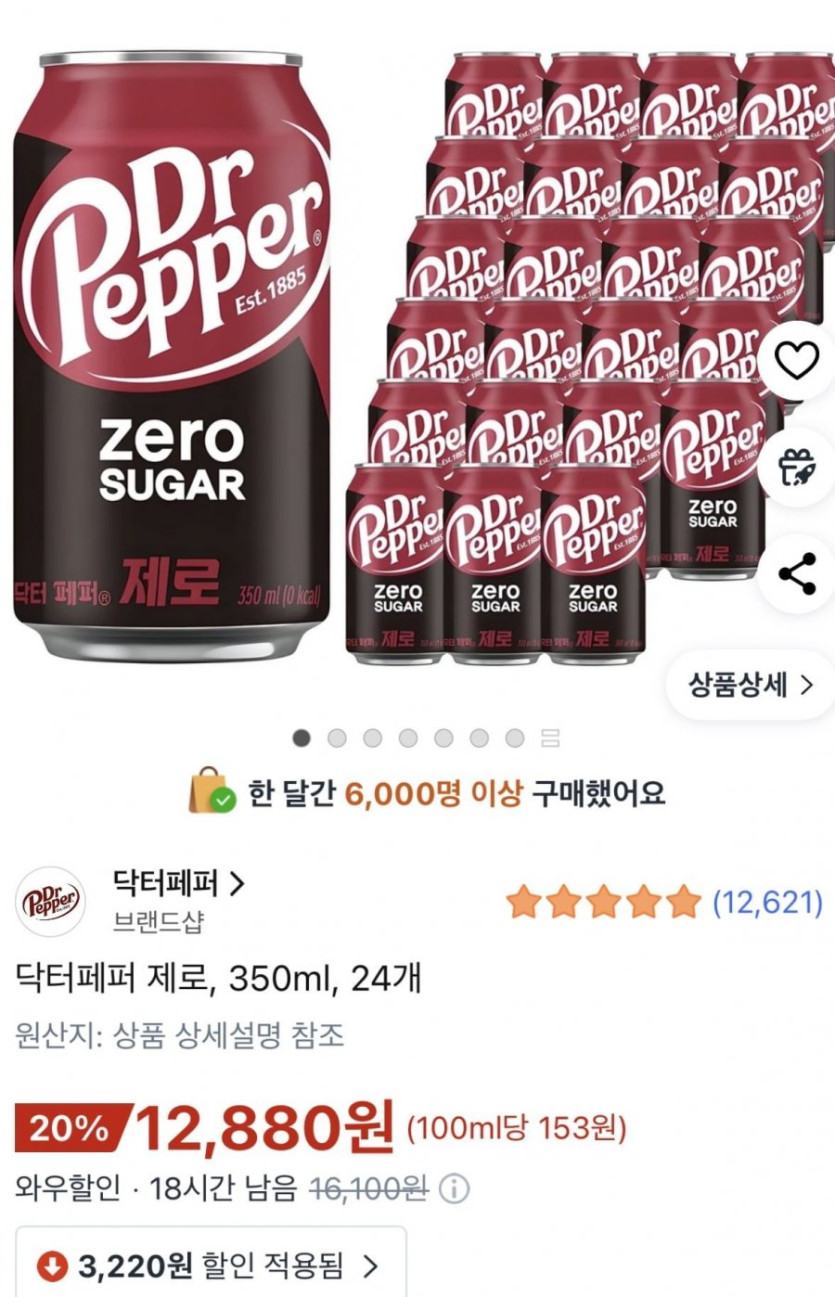Open info icon next to 16,100원

point(454,1190)
